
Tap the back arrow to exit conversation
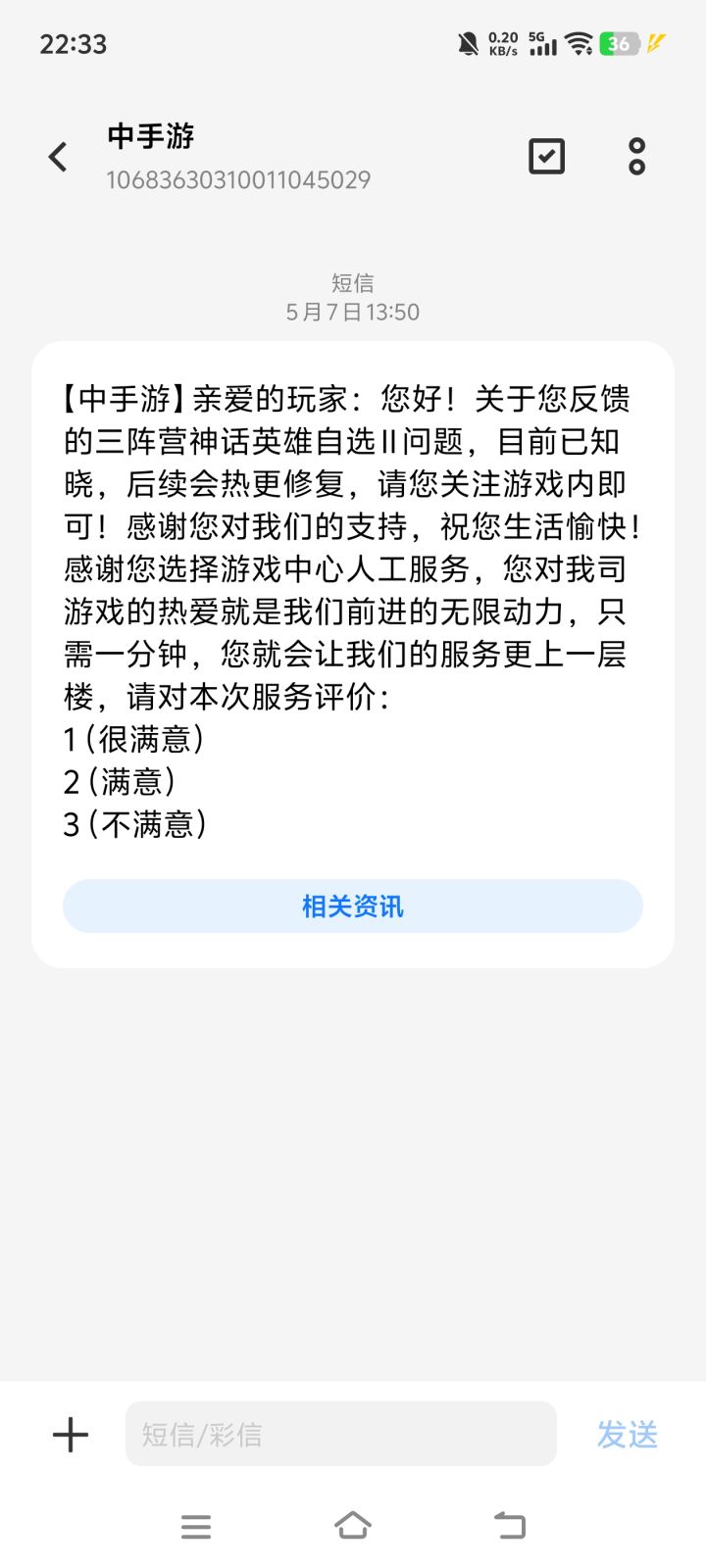click(x=56, y=156)
